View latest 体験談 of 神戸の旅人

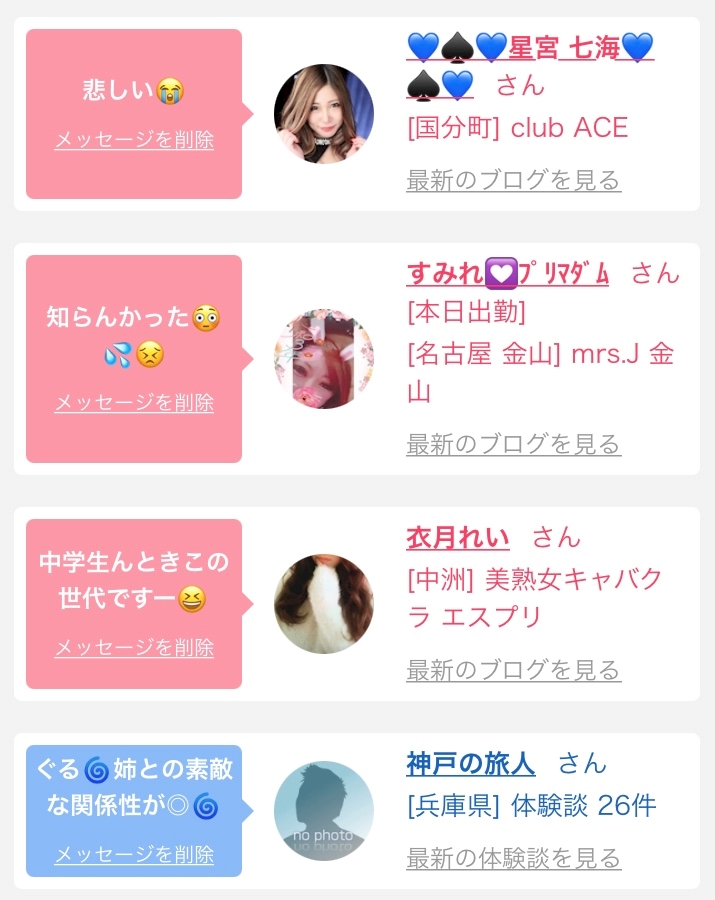click(514, 858)
